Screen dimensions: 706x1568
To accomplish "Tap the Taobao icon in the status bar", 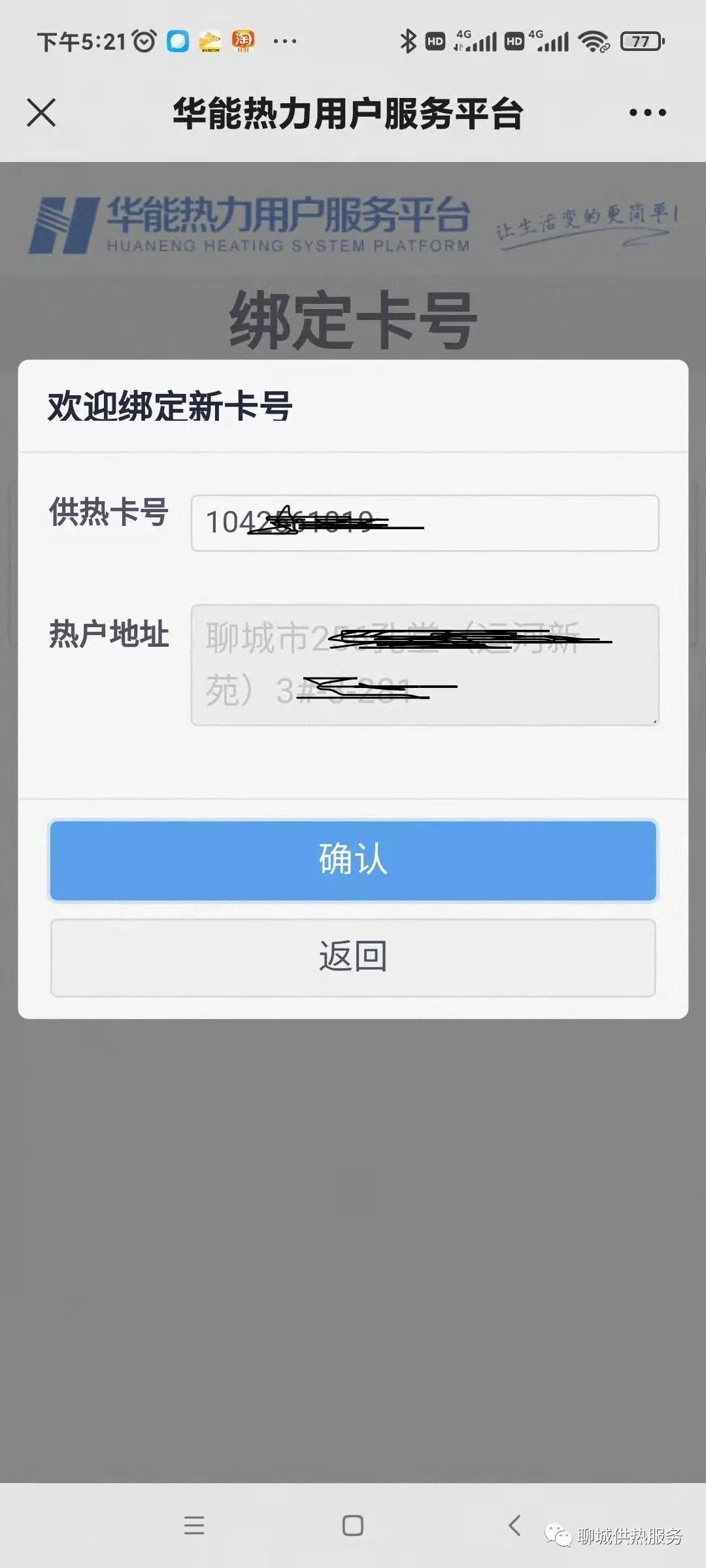I will click(242, 41).
